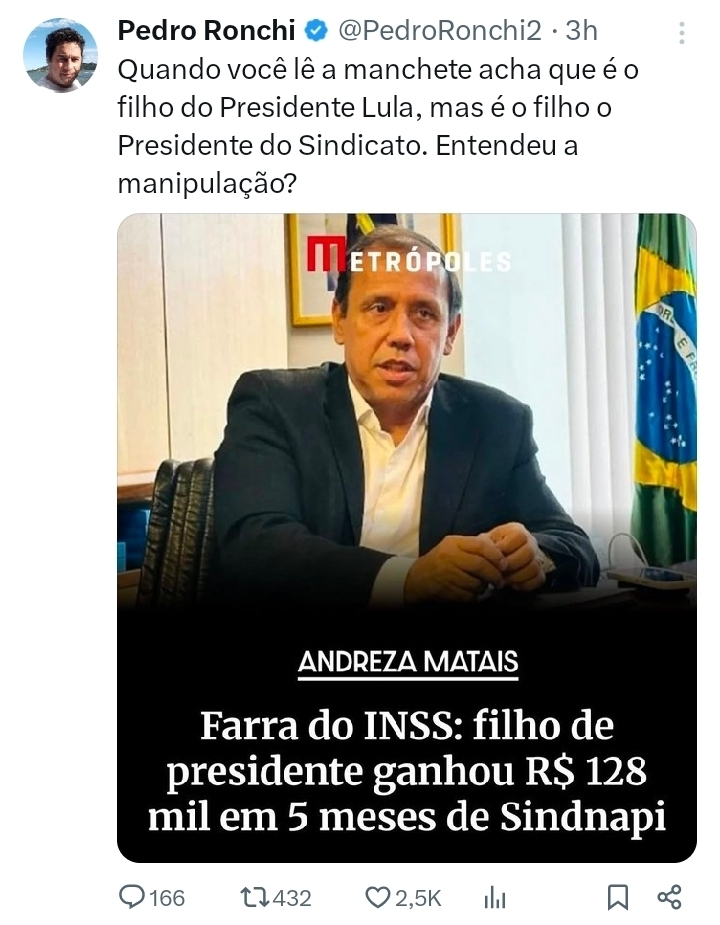Open the Metrópoles news image in the tweet
The width and height of the screenshot is (720, 925).
point(406,537)
